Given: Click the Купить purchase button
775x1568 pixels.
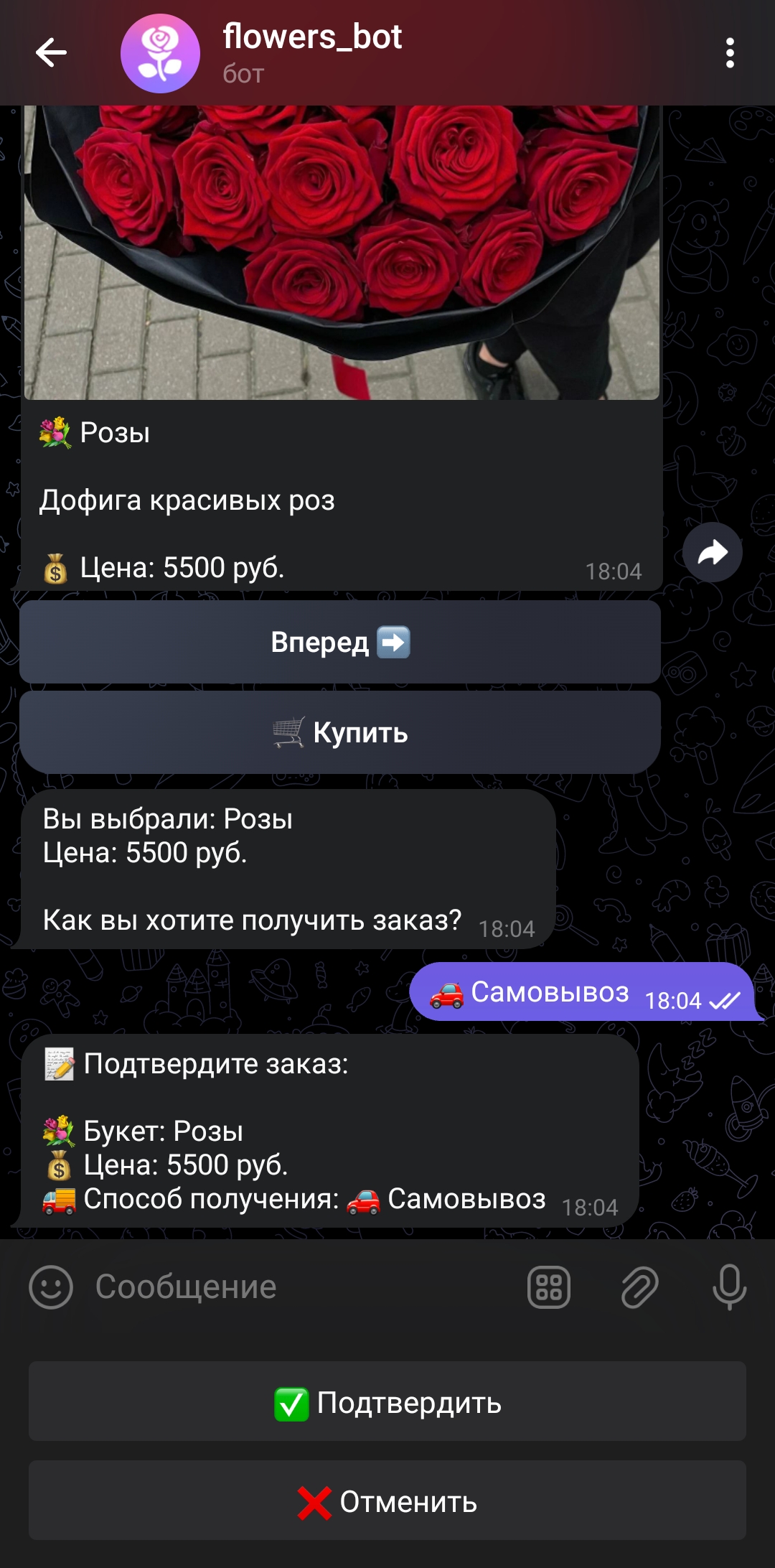Looking at the screenshot, I should tap(341, 732).
